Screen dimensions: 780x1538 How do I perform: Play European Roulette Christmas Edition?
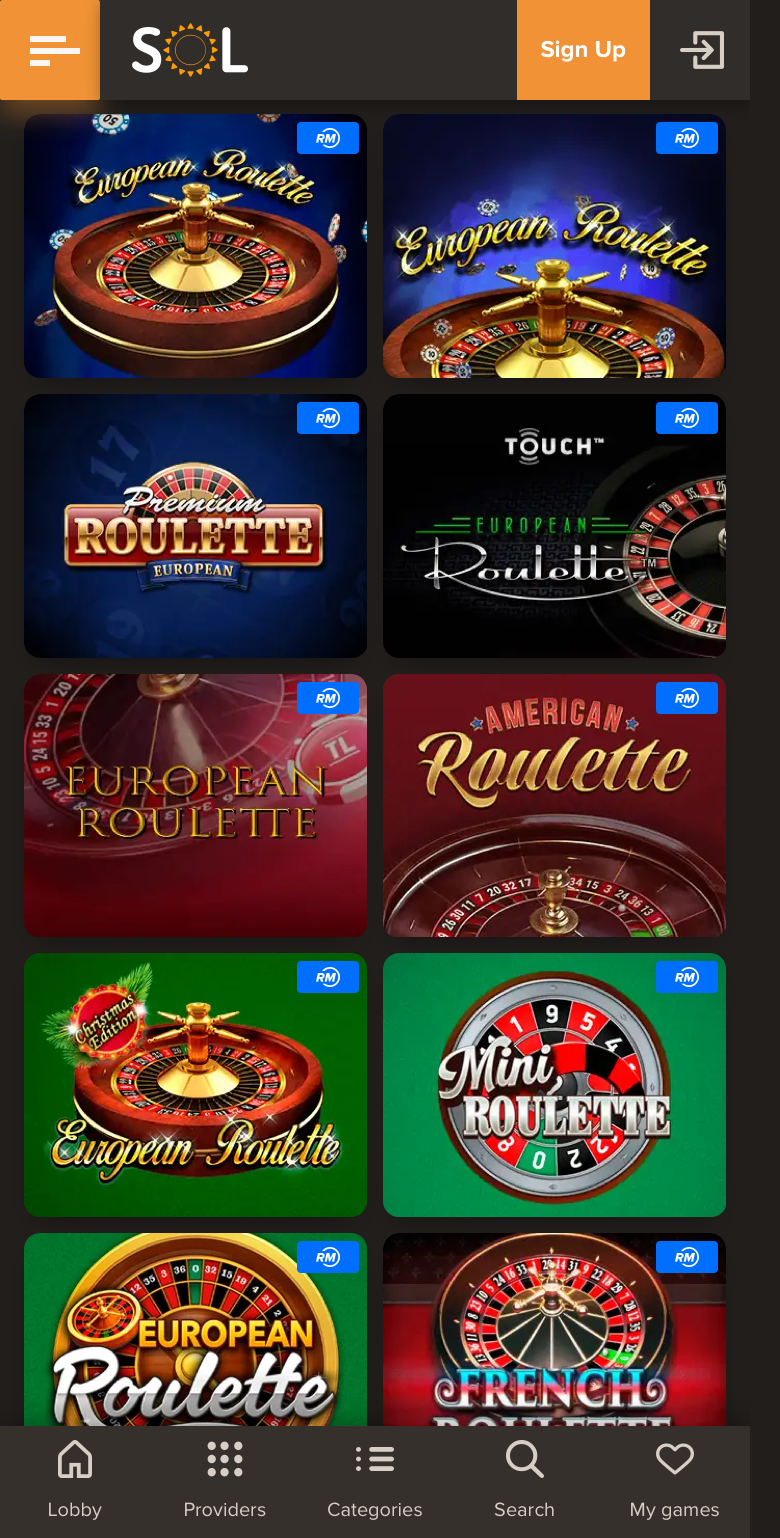[x=195, y=1085]
